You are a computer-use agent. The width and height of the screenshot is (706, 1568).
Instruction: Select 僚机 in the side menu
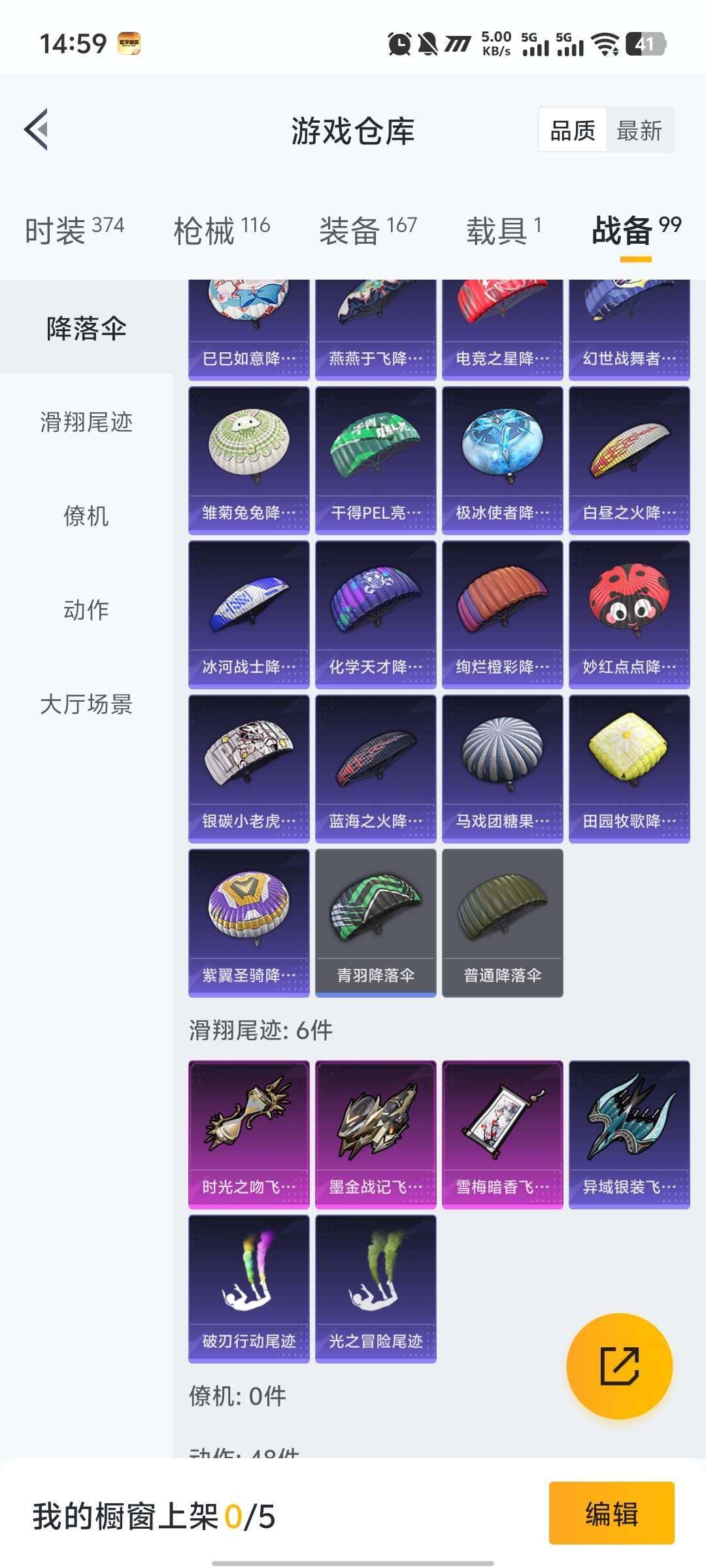click(x=86, y=516)
